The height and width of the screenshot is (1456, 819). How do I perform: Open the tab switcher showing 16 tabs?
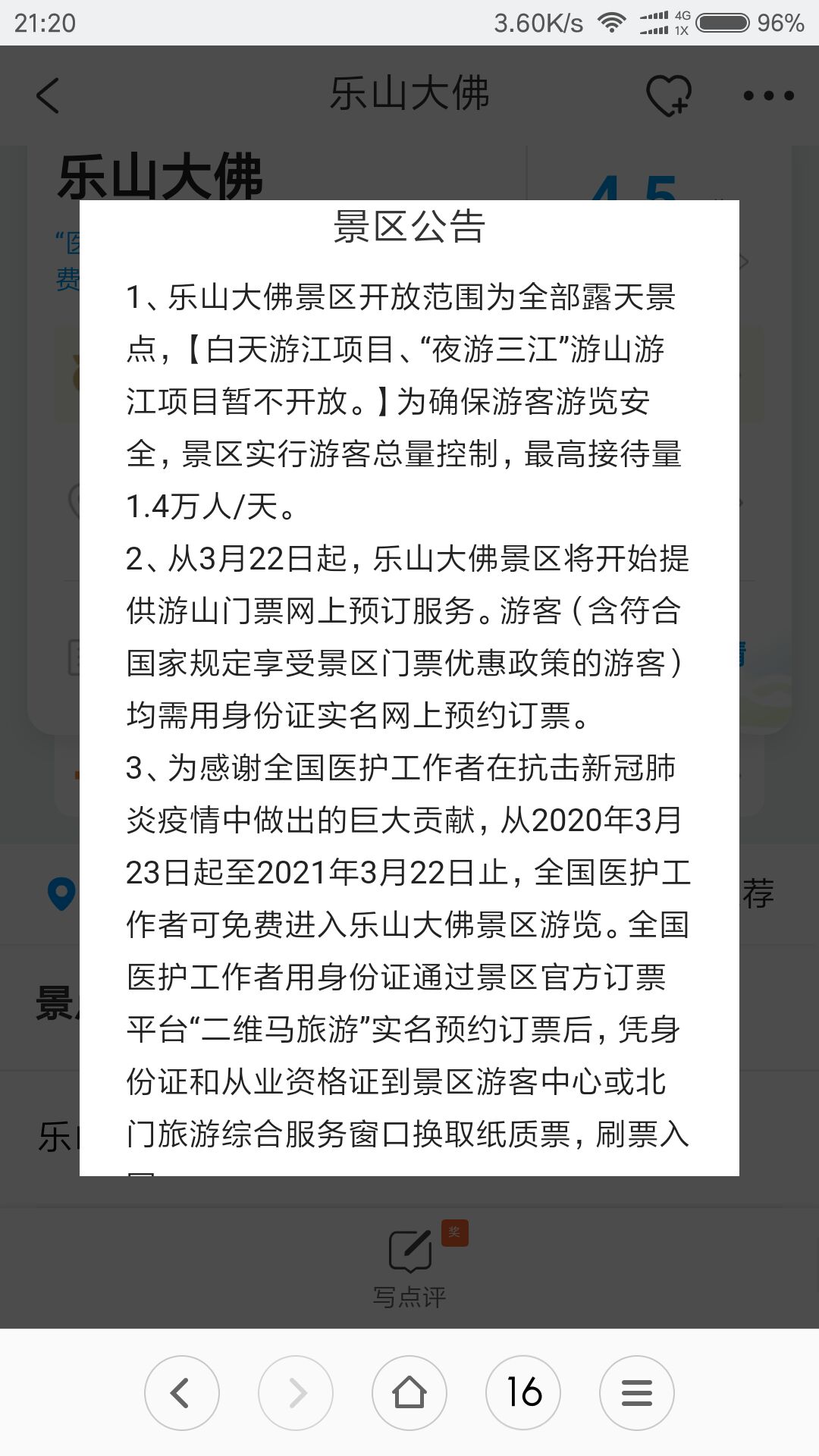[523, 1392]
